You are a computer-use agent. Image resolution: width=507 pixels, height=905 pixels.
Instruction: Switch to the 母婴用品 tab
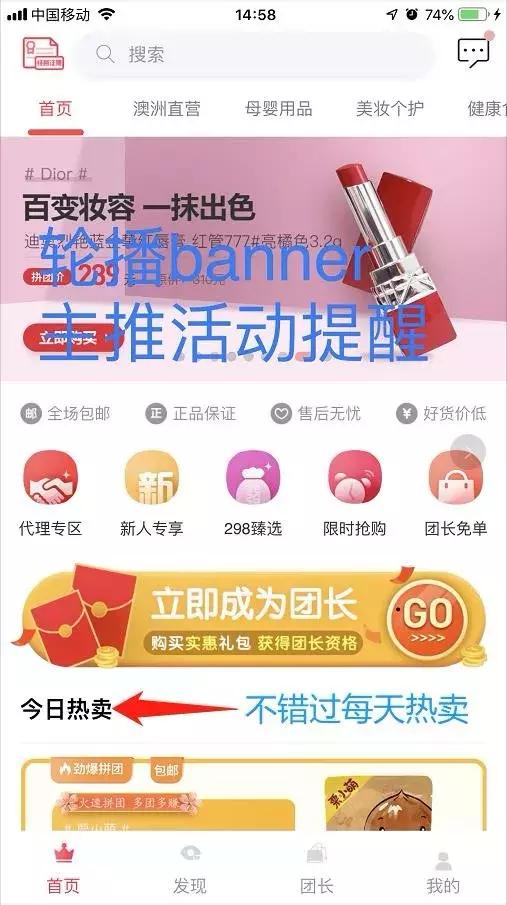278,109
